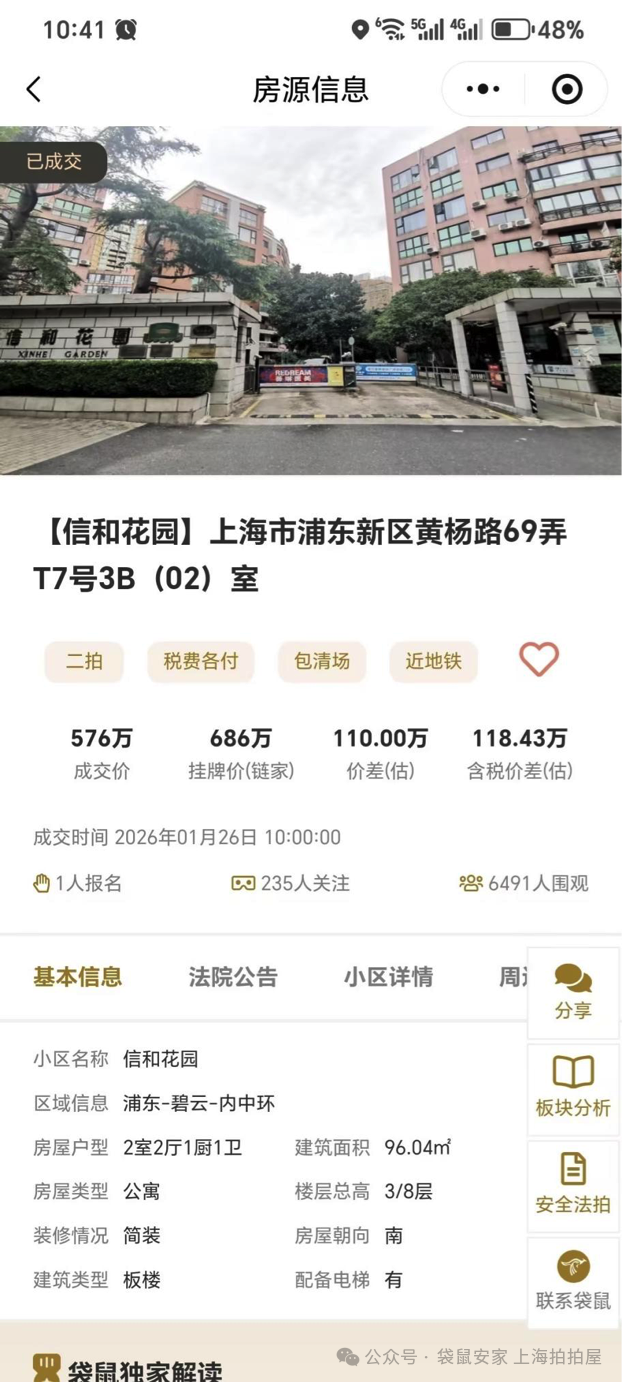This screenshot has height=1382, width=622.
Task: Open 板块分析
Action: click(573, 1088)
